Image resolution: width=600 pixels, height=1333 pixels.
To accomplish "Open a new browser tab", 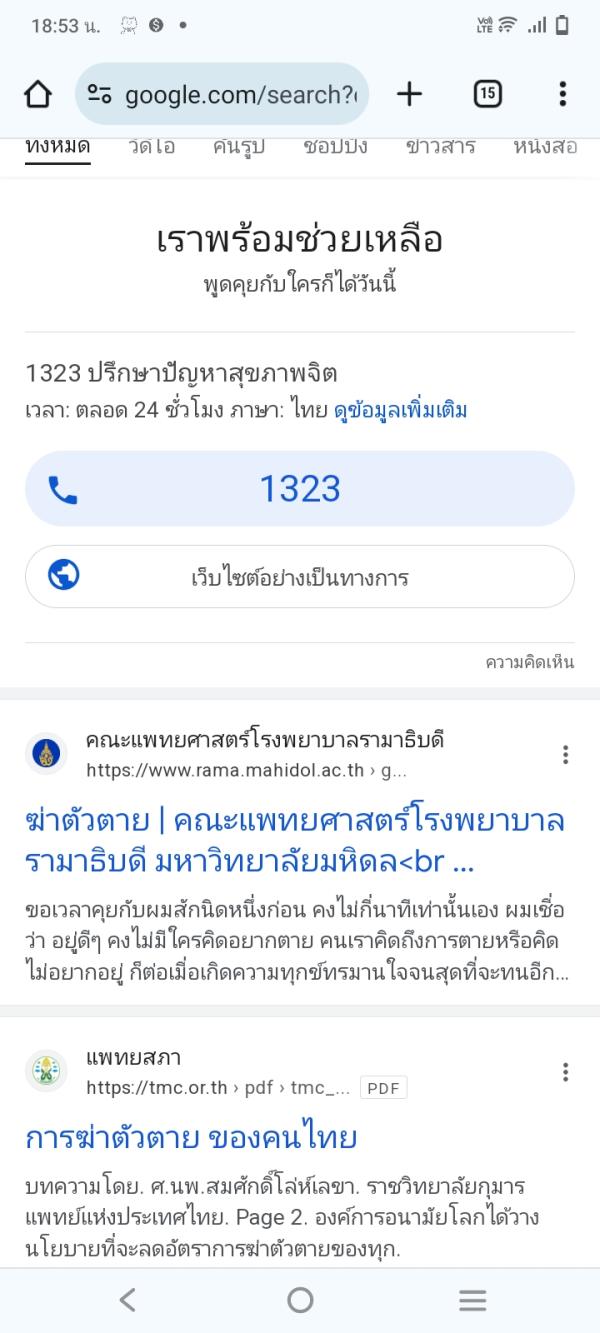I will [x=409, y=94].
